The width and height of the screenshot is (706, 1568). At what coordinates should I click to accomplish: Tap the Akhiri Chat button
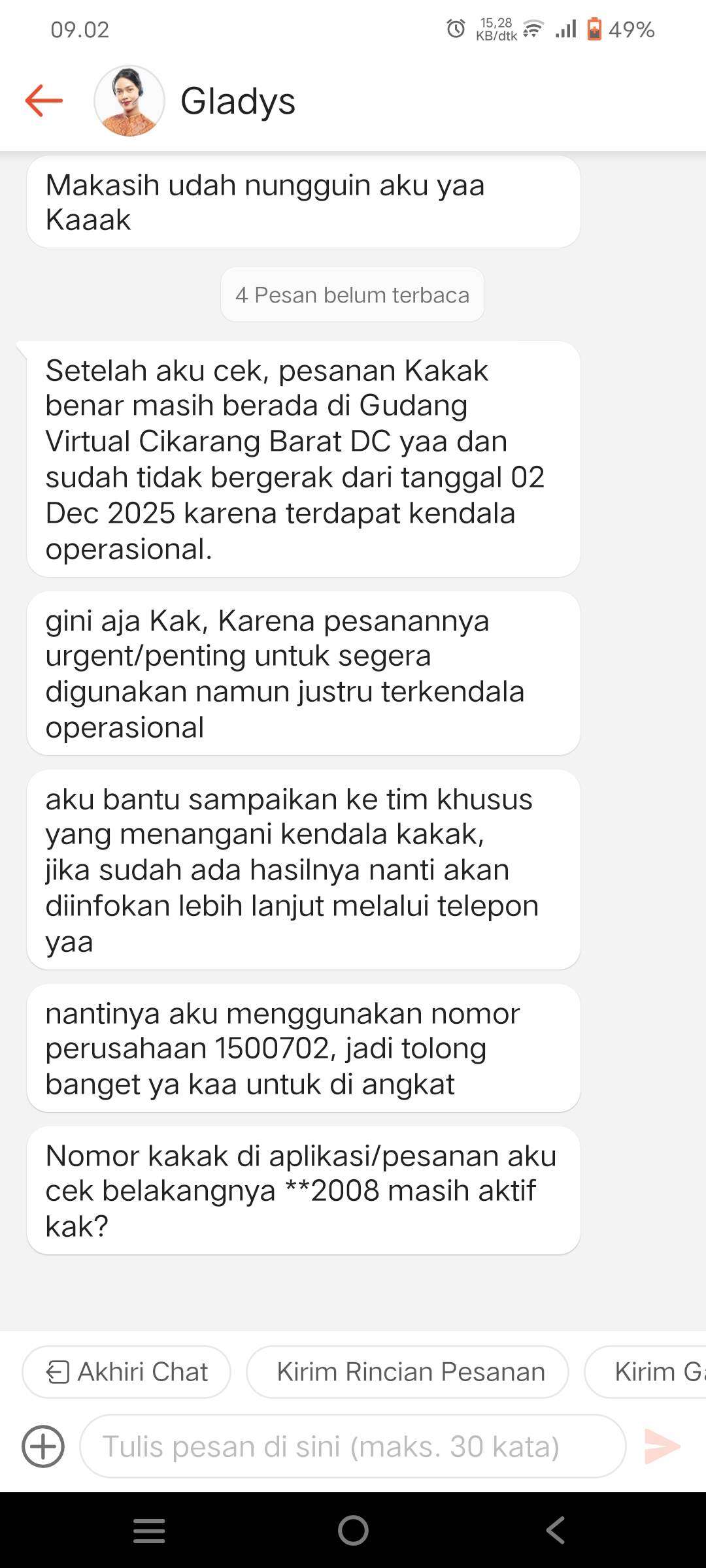(127, 1371)
